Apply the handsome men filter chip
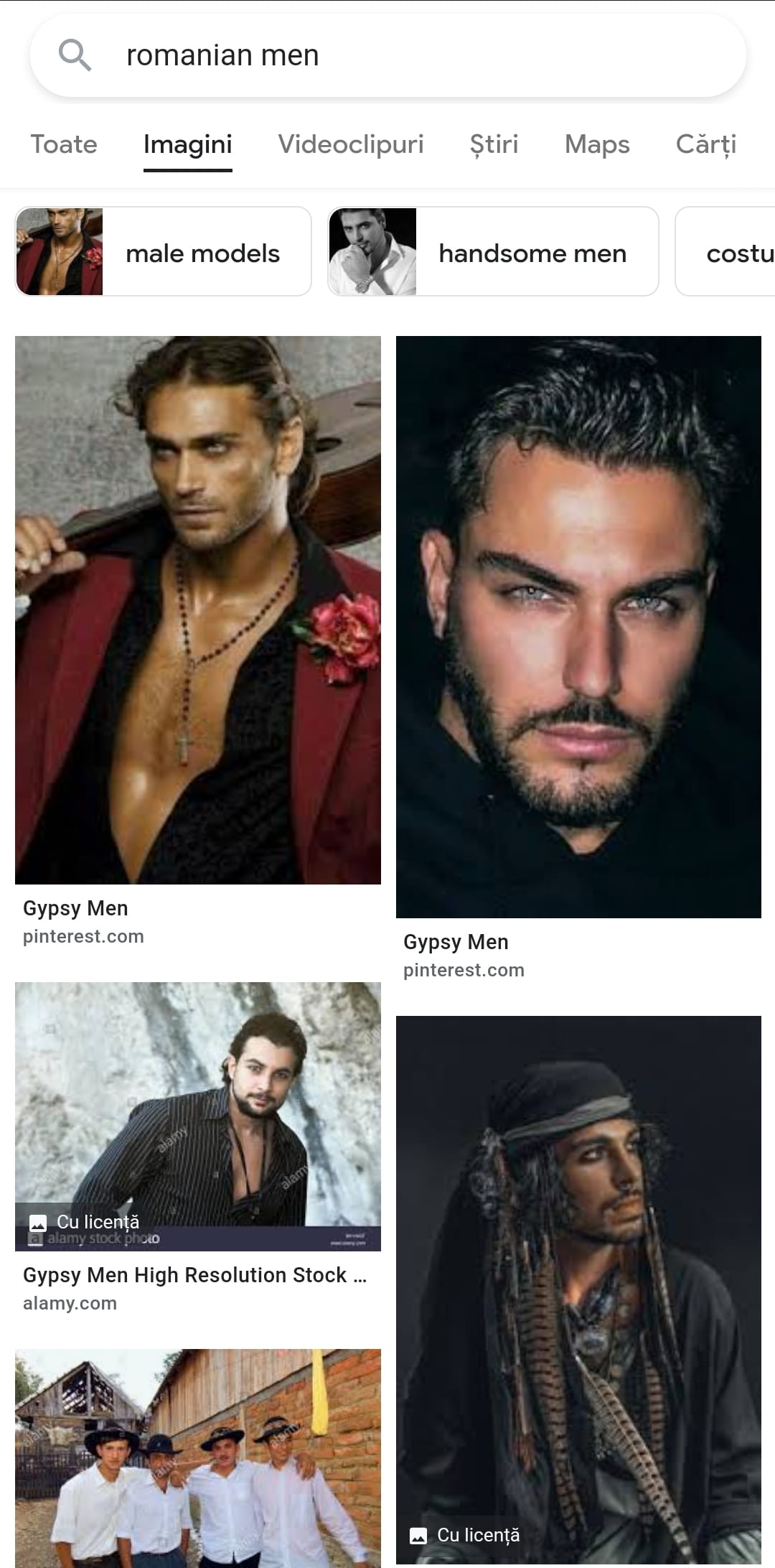This screenshot has height=1568, width=775. click(493, 251)
